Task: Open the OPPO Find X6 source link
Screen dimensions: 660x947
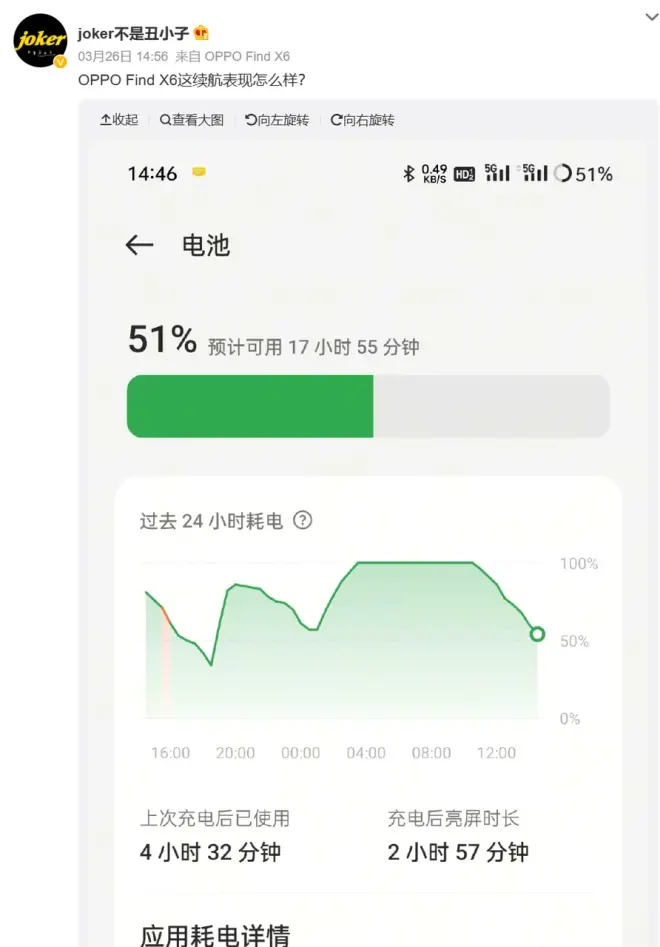Action: 247,57
